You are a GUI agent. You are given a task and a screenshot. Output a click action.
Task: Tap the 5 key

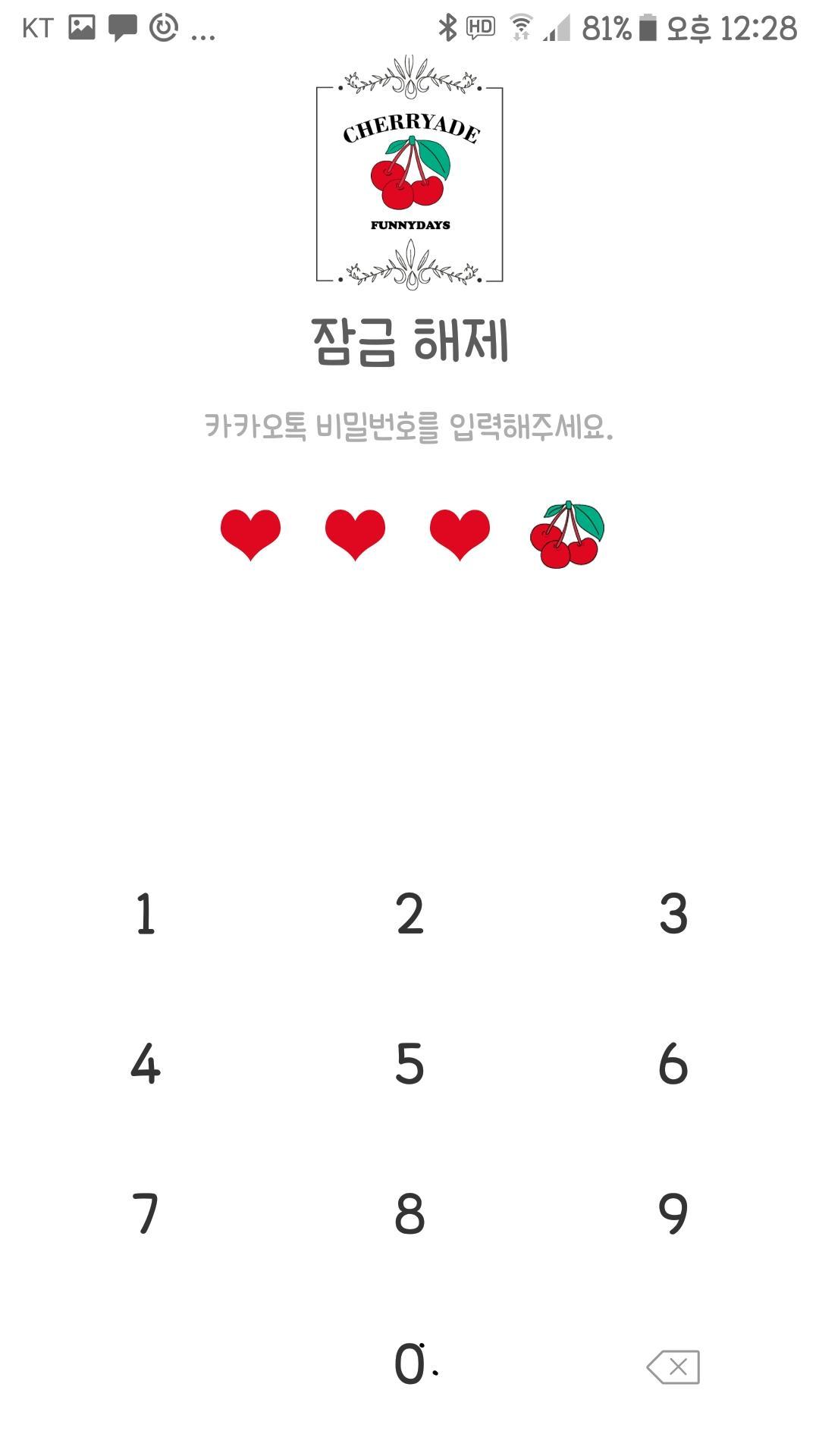coord(409,1063)
